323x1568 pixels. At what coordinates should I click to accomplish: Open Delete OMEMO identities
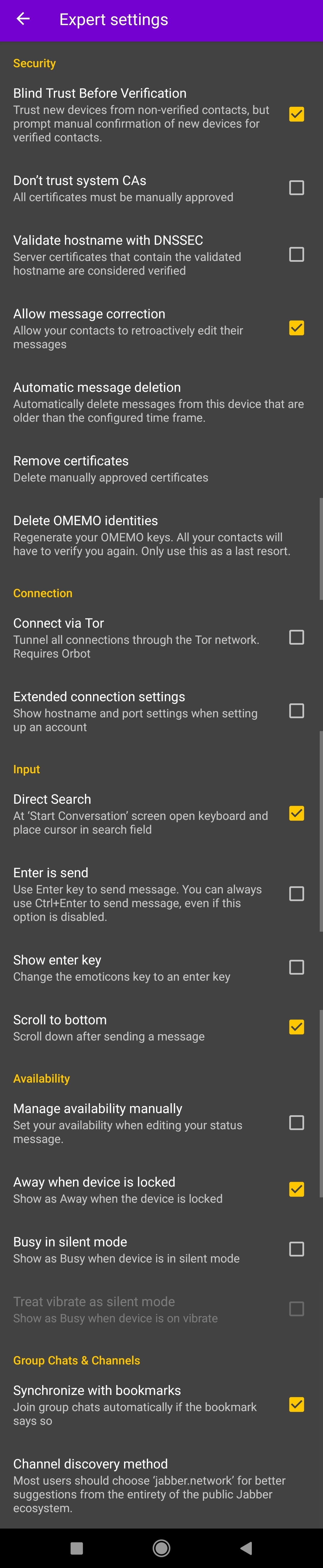click(159, 535)
